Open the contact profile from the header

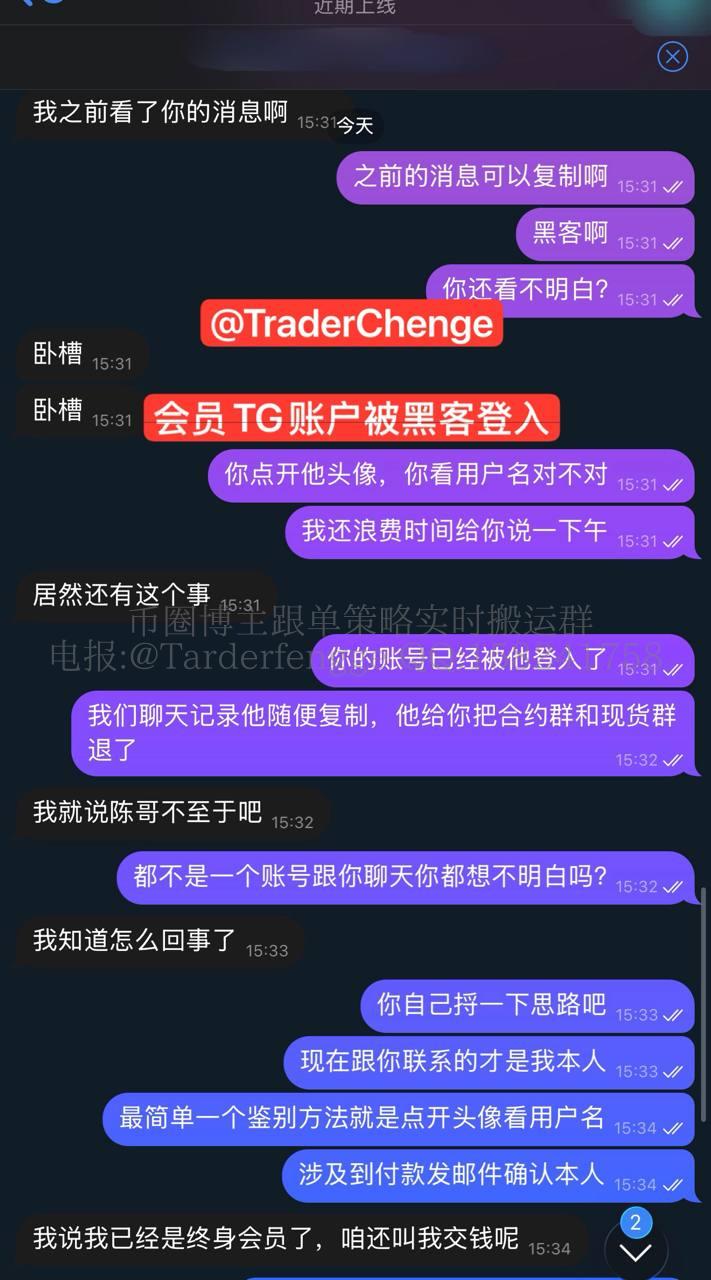pos(355,8)
